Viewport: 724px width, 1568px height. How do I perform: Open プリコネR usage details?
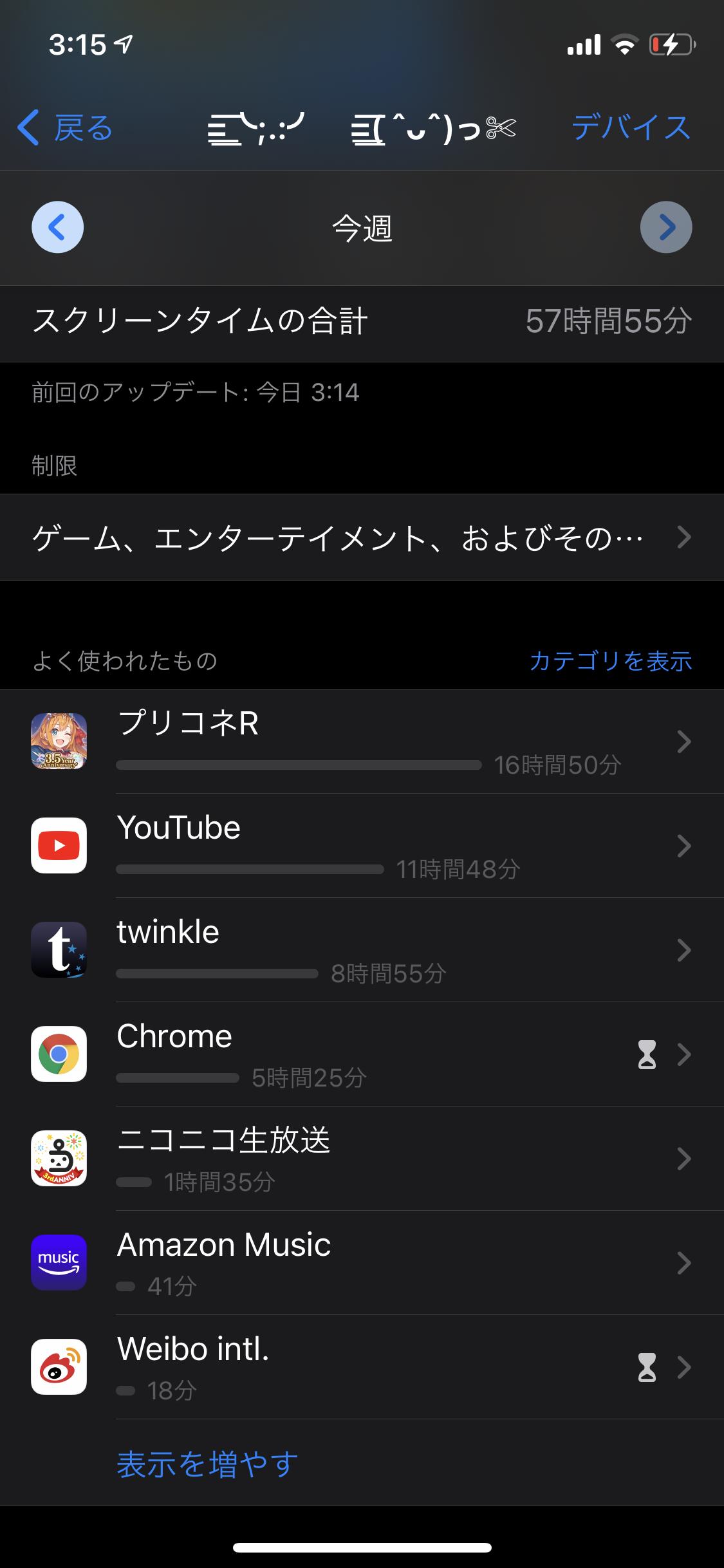[x=362, y=742]
